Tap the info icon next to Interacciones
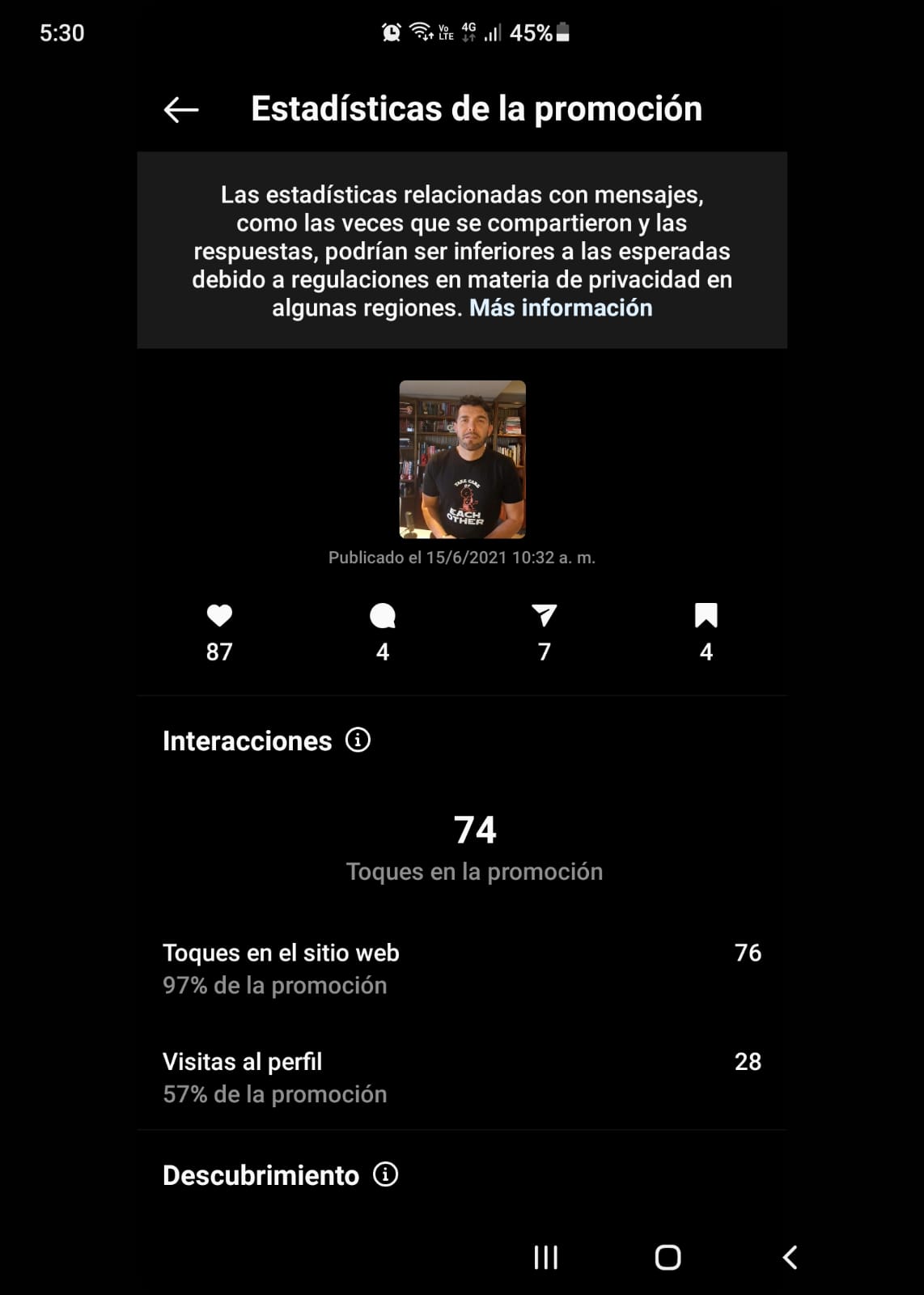The width and height of the screenshot is (924, 1295). [x=358, y=740]
